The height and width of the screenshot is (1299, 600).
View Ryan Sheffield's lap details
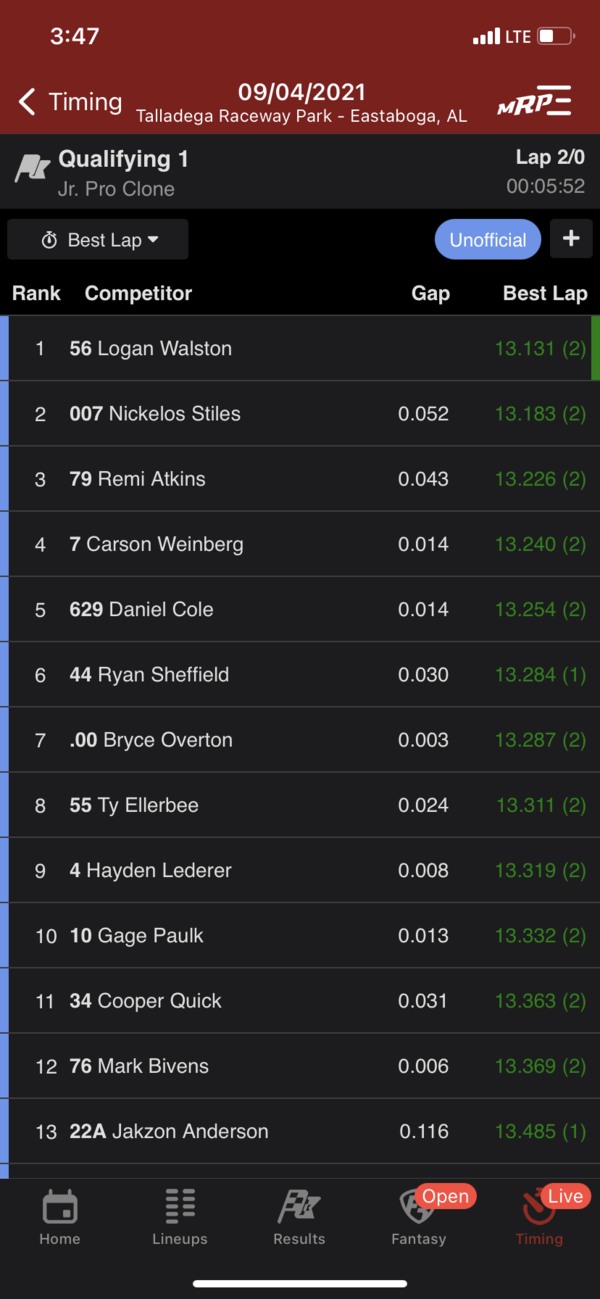tap(300, 675)
